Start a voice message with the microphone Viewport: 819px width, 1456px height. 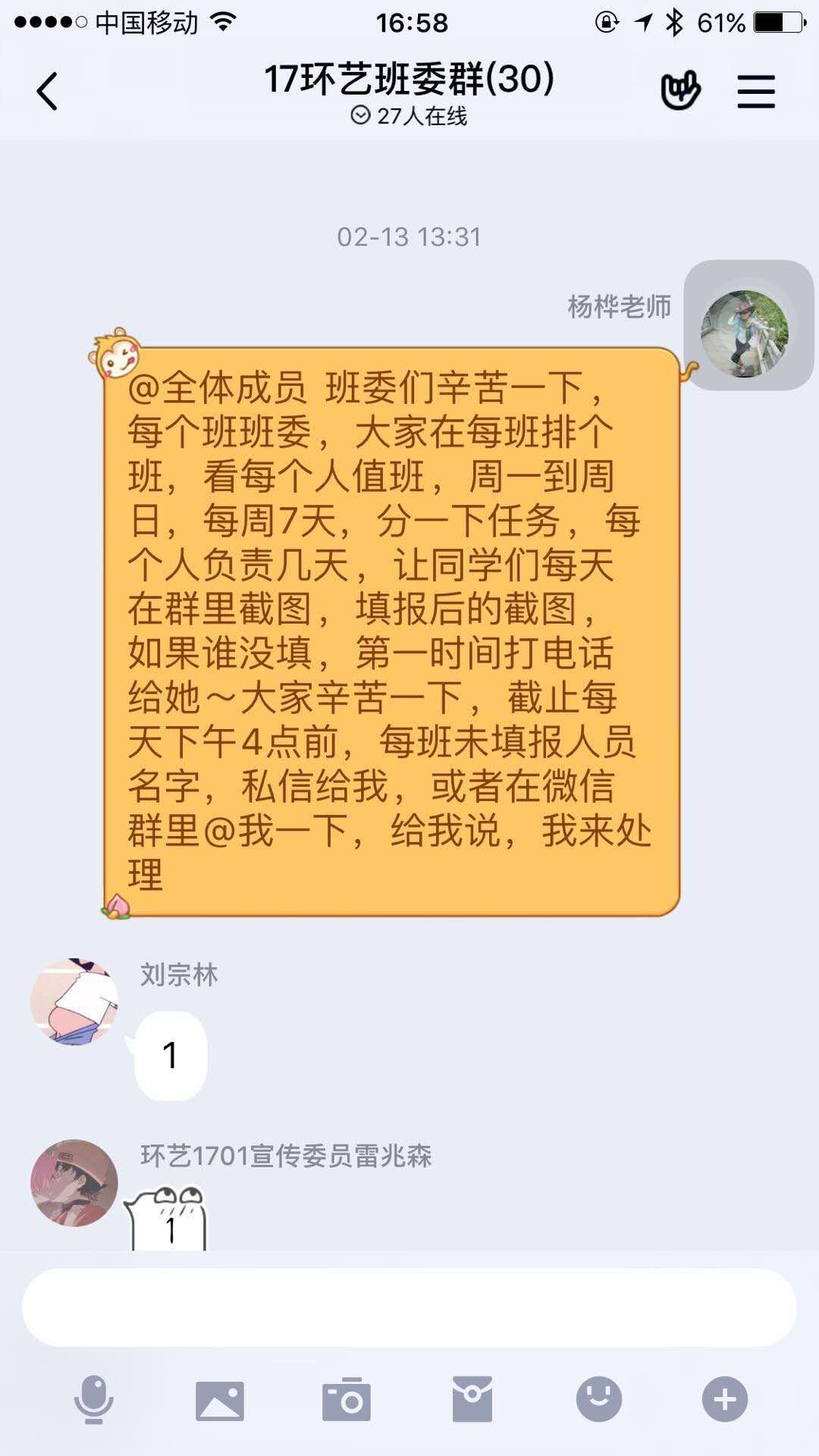(x=93, y=1400)
